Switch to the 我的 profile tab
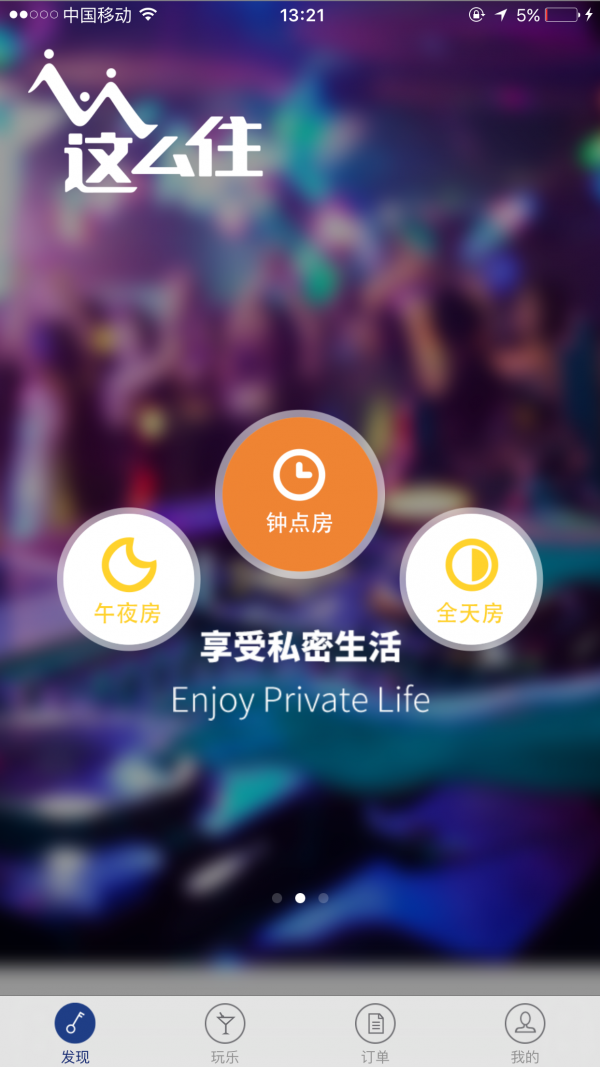The height and width of the screenshot is (1067, 600). (x=525, y=1033)
